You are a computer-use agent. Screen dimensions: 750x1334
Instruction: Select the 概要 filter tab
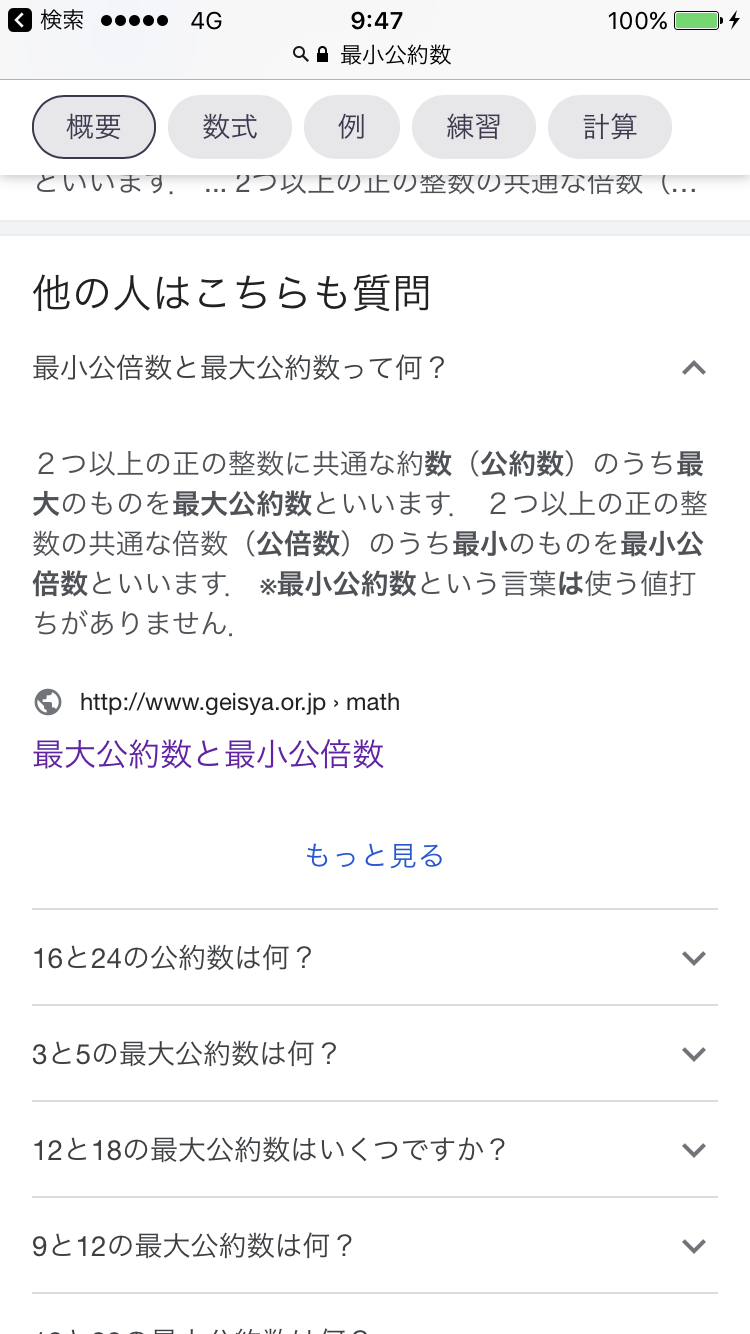tap(93, 127)
